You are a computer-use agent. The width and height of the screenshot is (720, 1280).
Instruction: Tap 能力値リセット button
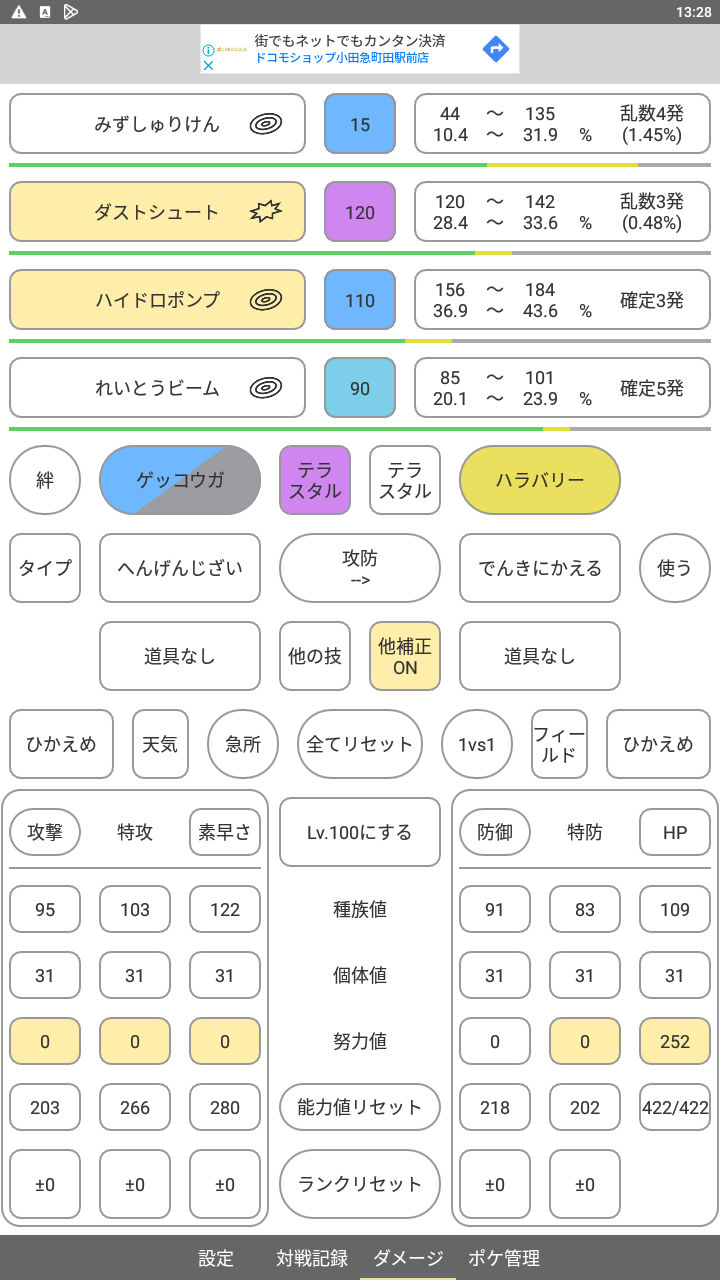coord(360,1107)
